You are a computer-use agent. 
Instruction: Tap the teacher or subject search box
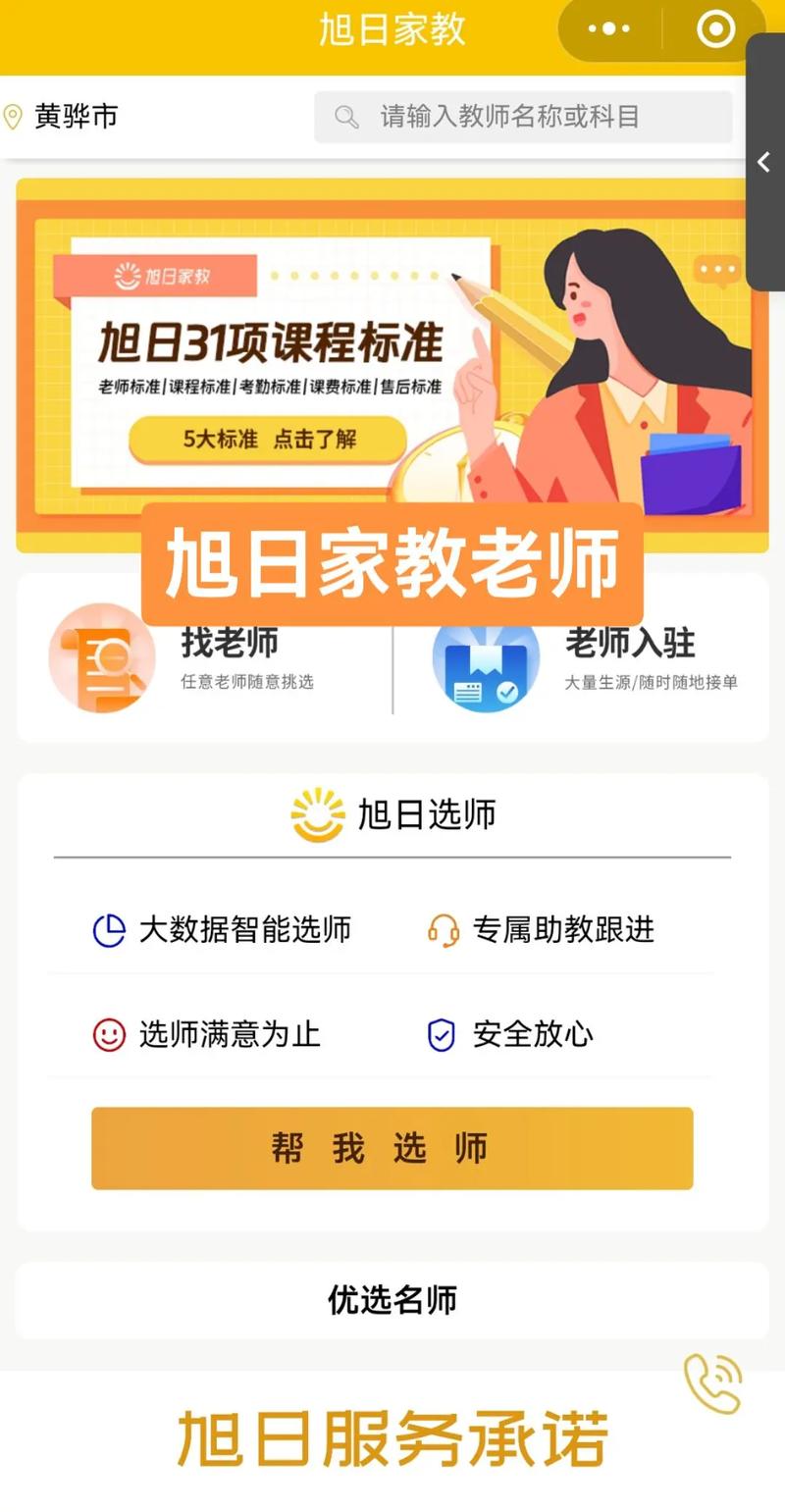(x=523, y=117)
